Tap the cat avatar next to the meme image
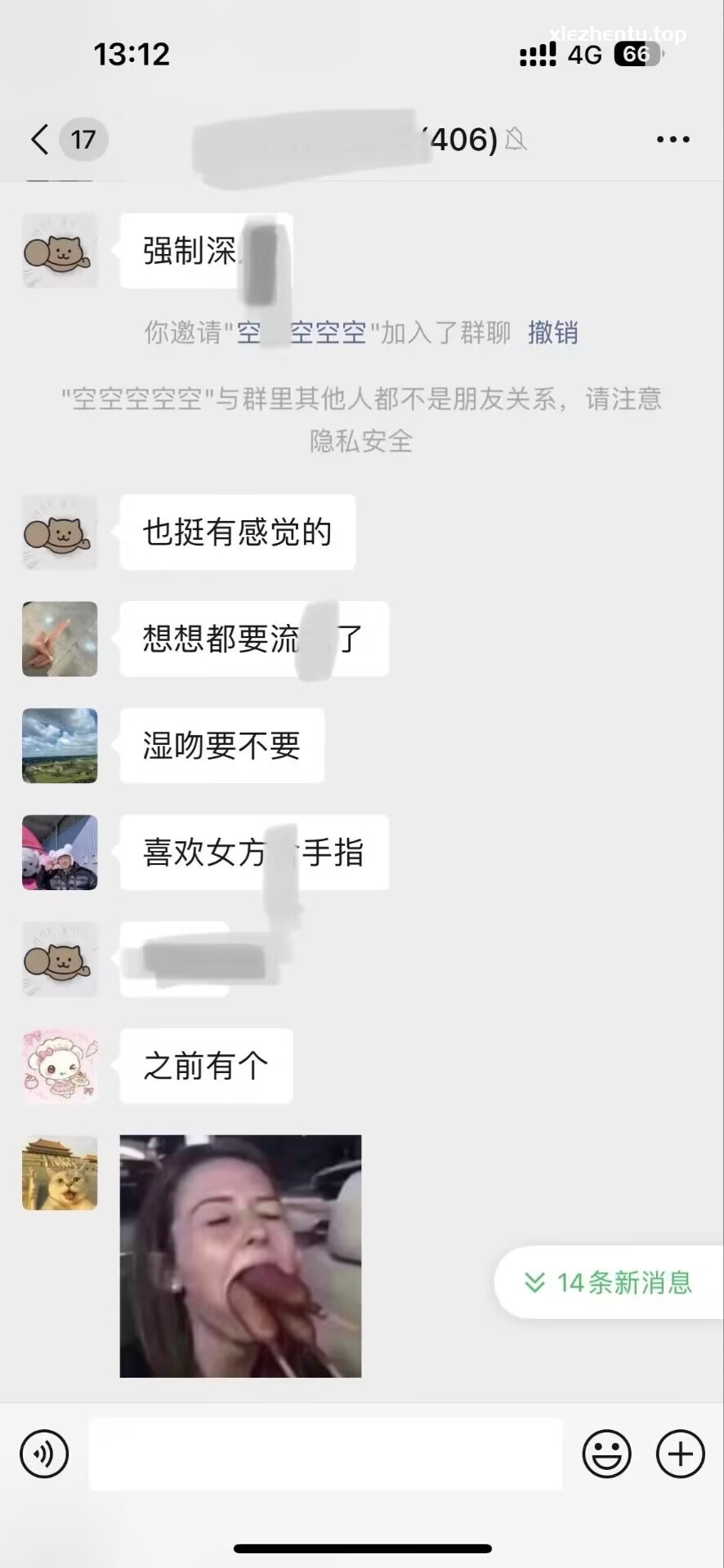724x1568 pixels. tap(59, 1174)
